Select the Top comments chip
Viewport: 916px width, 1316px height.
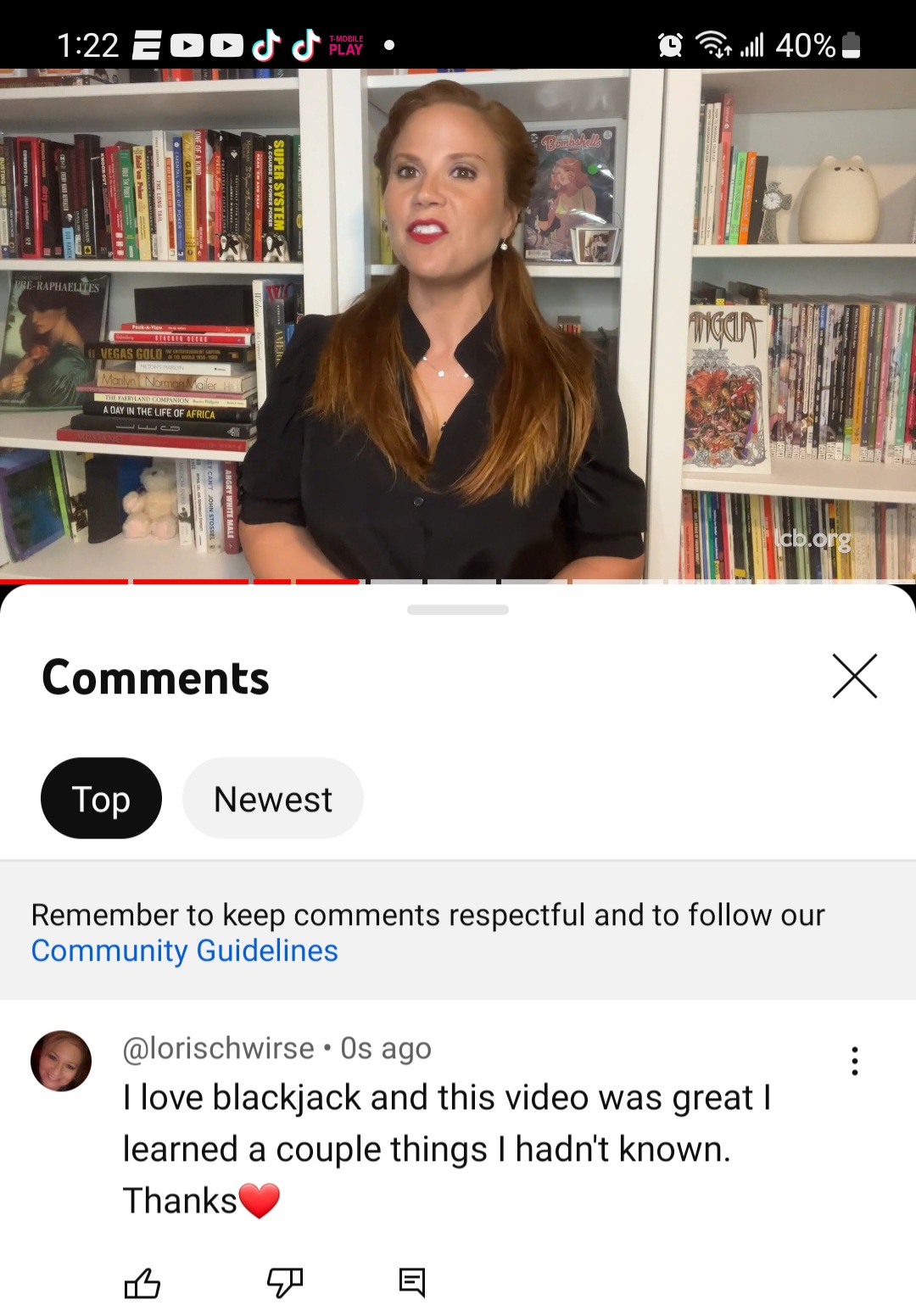[x=101, y=799]
